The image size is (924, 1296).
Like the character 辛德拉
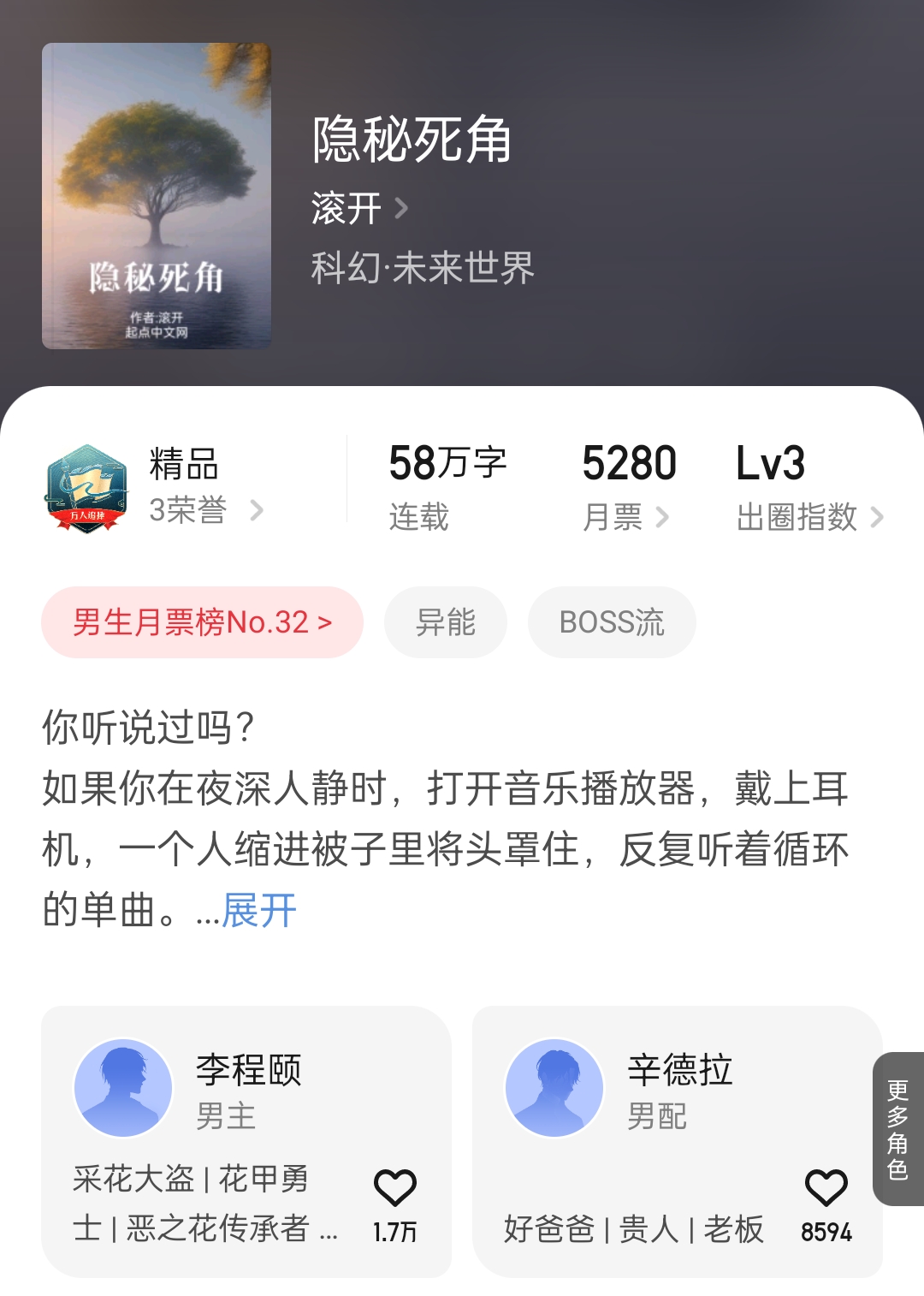(826, 1188)
